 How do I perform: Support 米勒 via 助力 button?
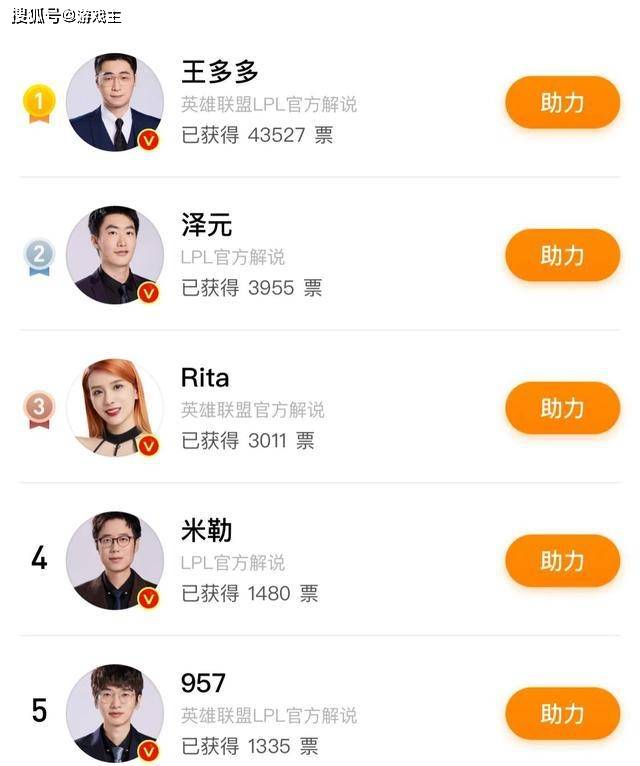click(562, 561)
